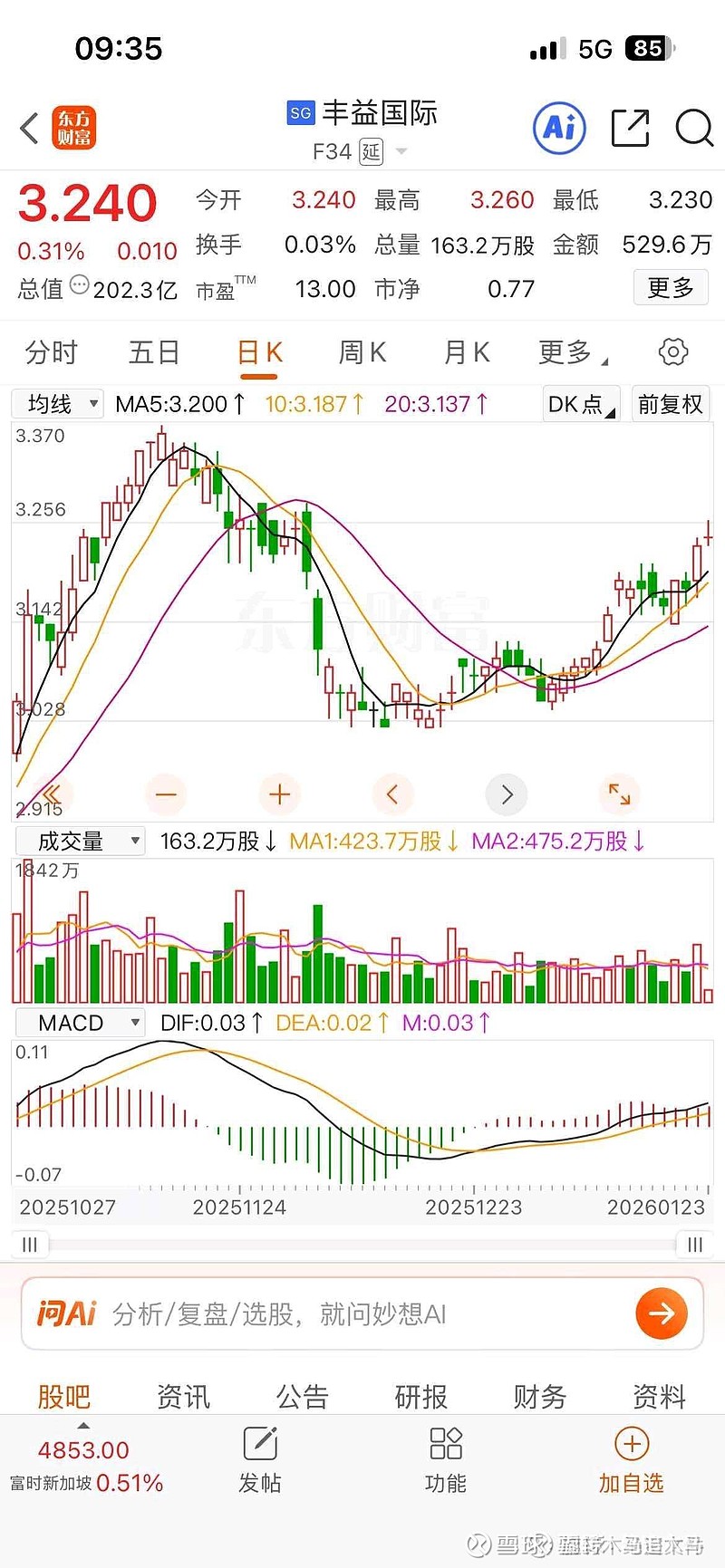This screenshot has height=1568, width=725.
Task: Switch to the 周K chart tab
Action: 362,352
